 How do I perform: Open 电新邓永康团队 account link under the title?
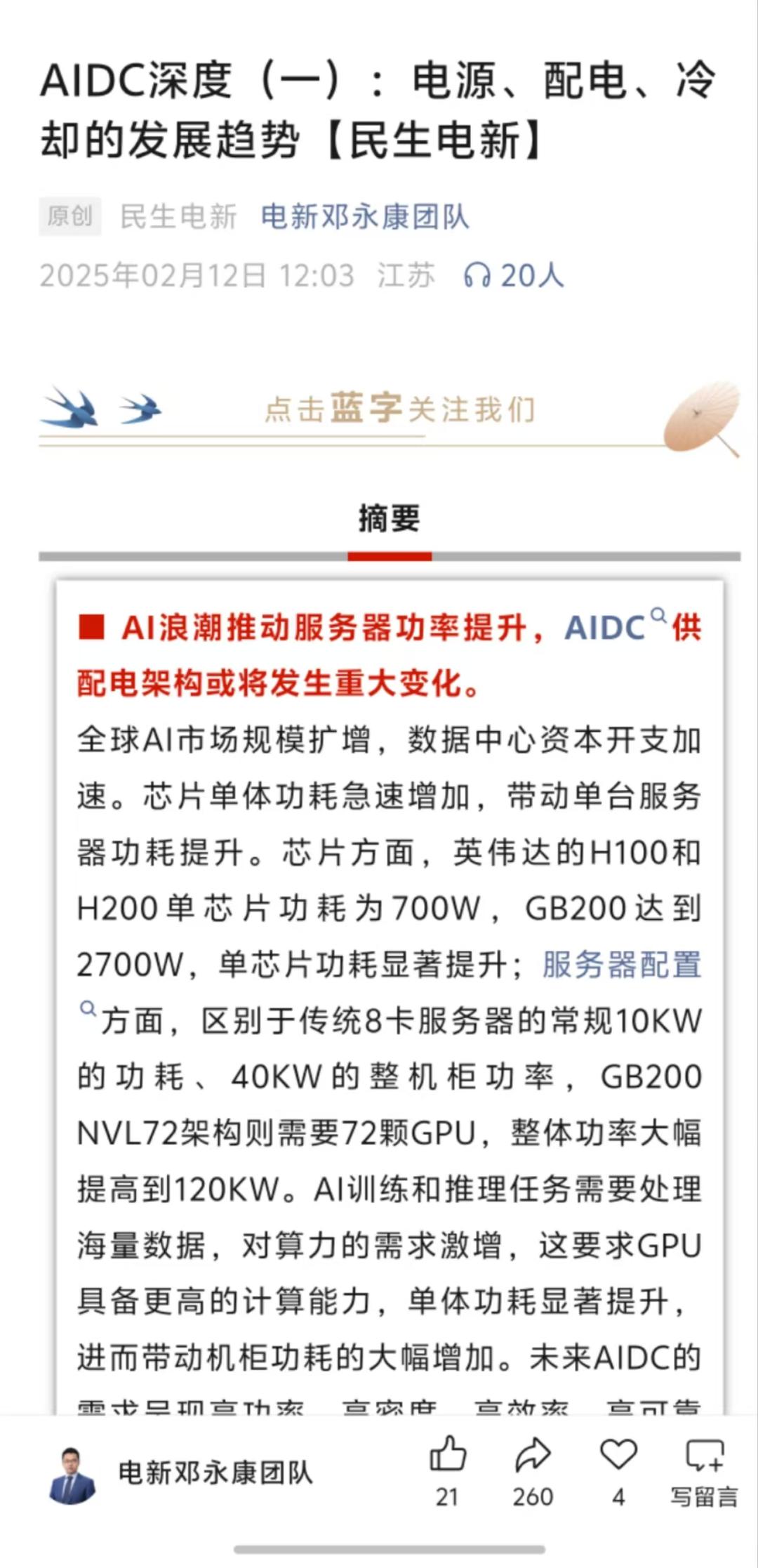364,216
